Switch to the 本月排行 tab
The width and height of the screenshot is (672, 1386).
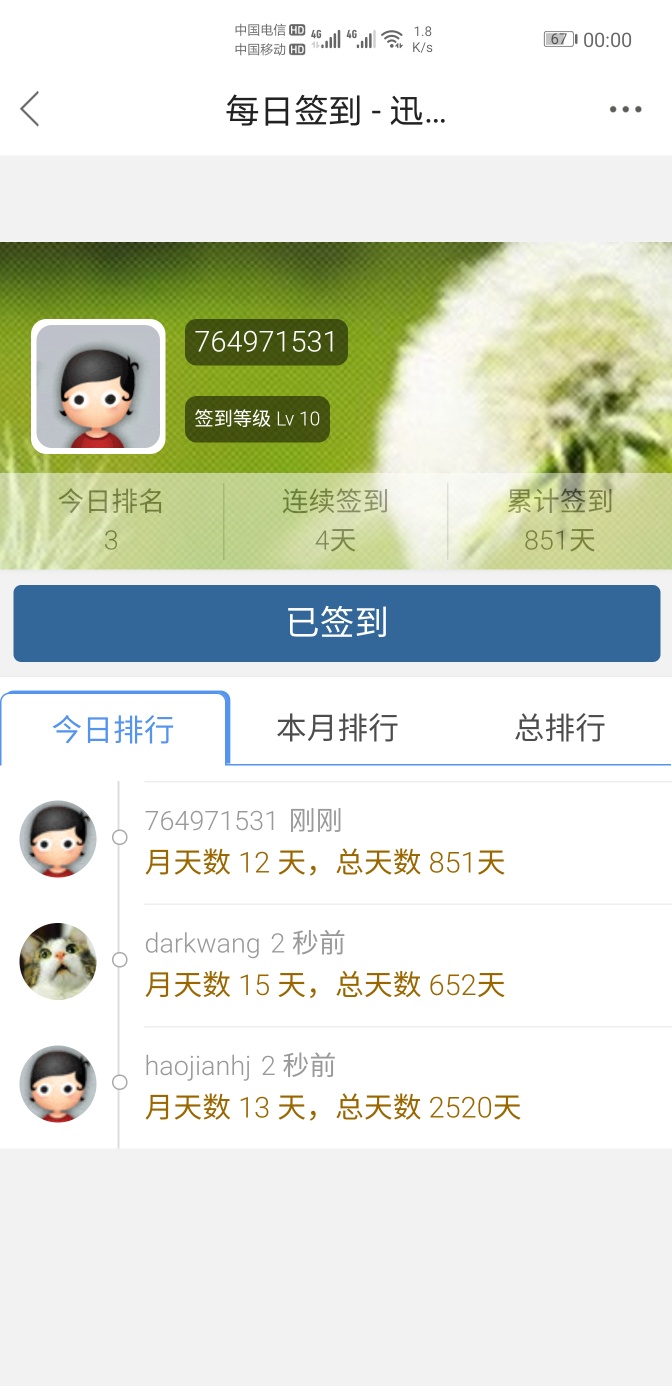pyautogui.click(x=337, y=728)
